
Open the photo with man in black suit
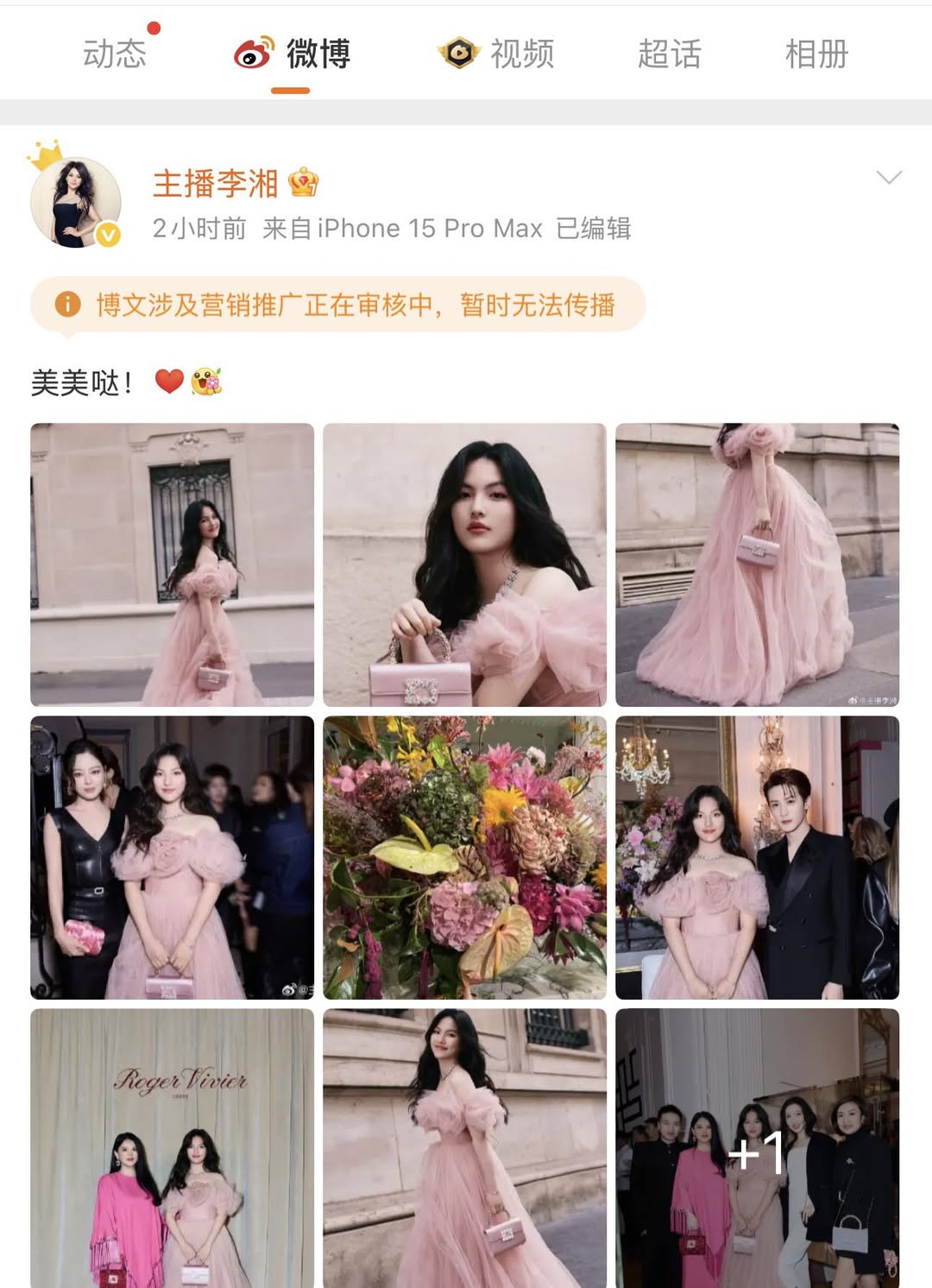click(757, 857)
